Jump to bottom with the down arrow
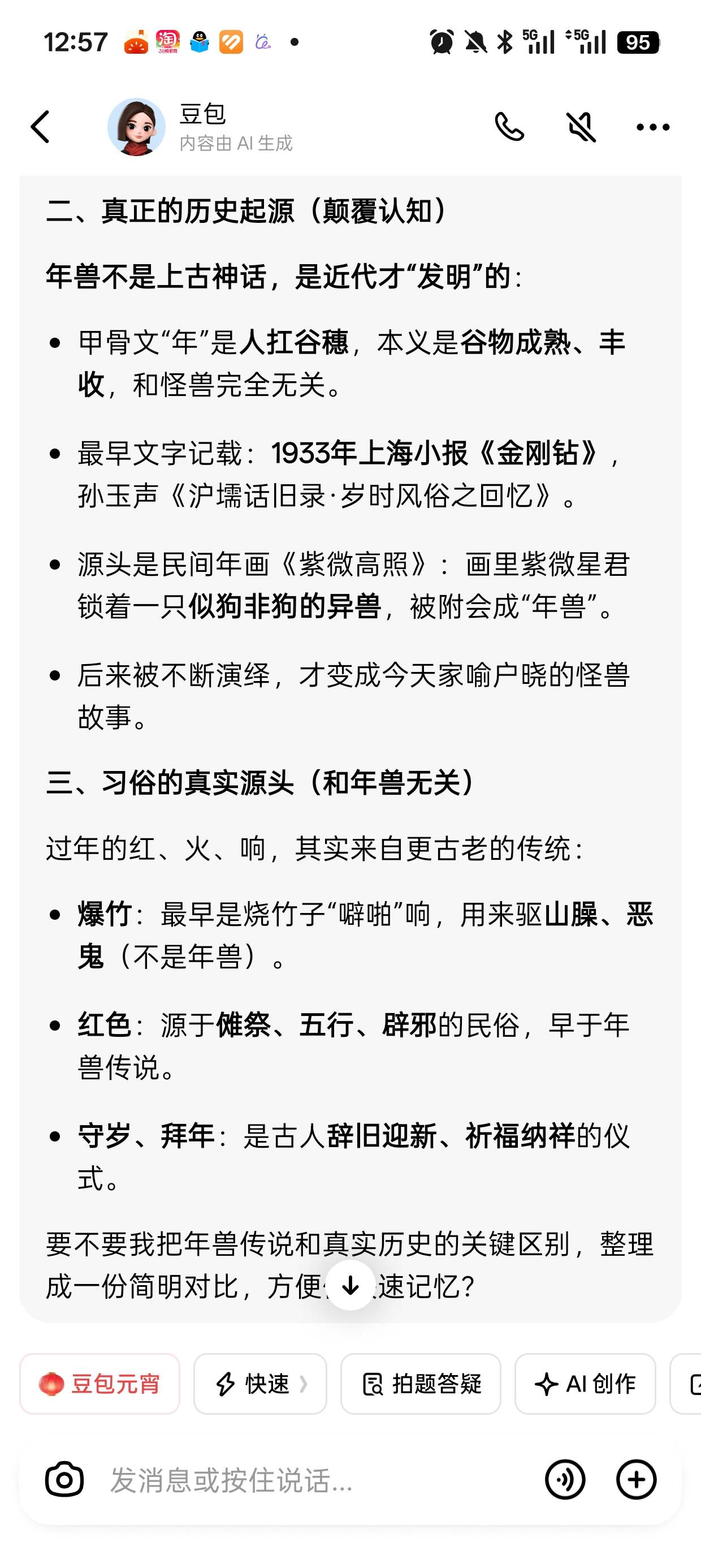Screen dimensions: 701x1568 [350, 1285]
